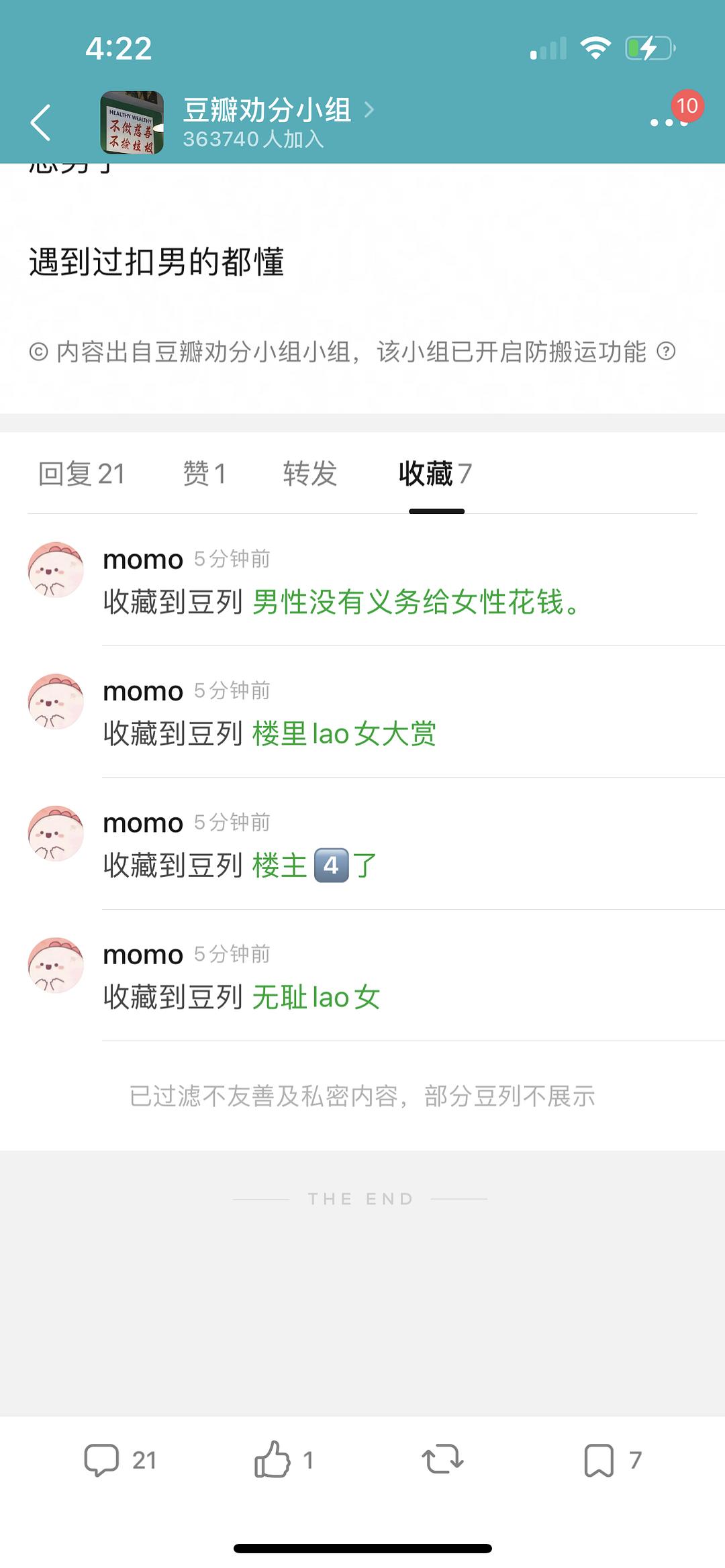Screen dimensions: 725x1568
Task: Open doulist 无耻 lao 女
Action: point(316,997)
